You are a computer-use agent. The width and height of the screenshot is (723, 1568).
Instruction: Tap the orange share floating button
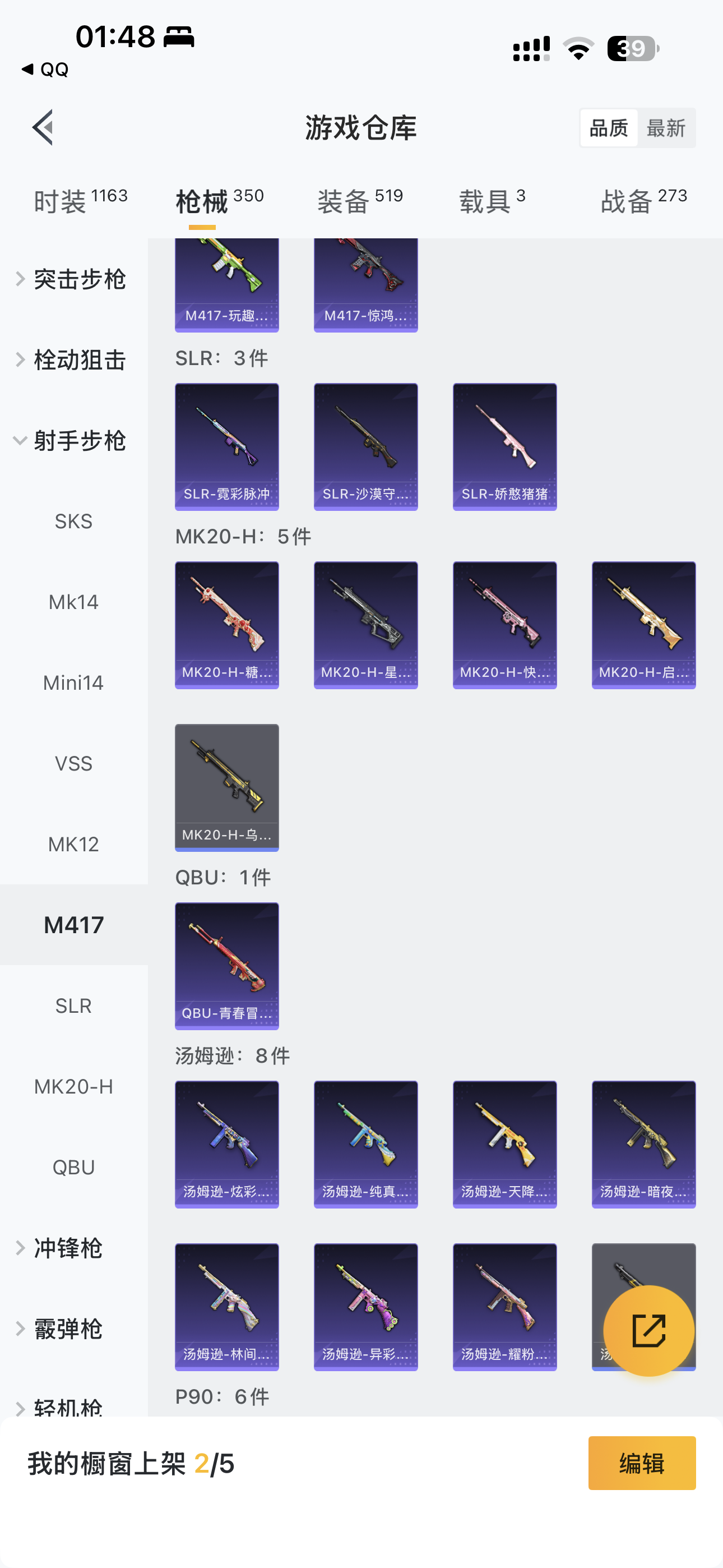click(649, 1331)
